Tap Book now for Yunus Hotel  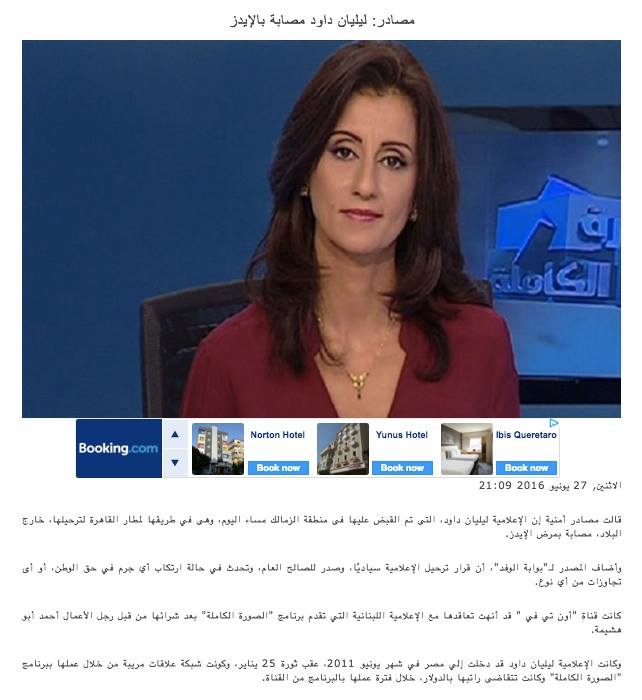pos(402,467)
